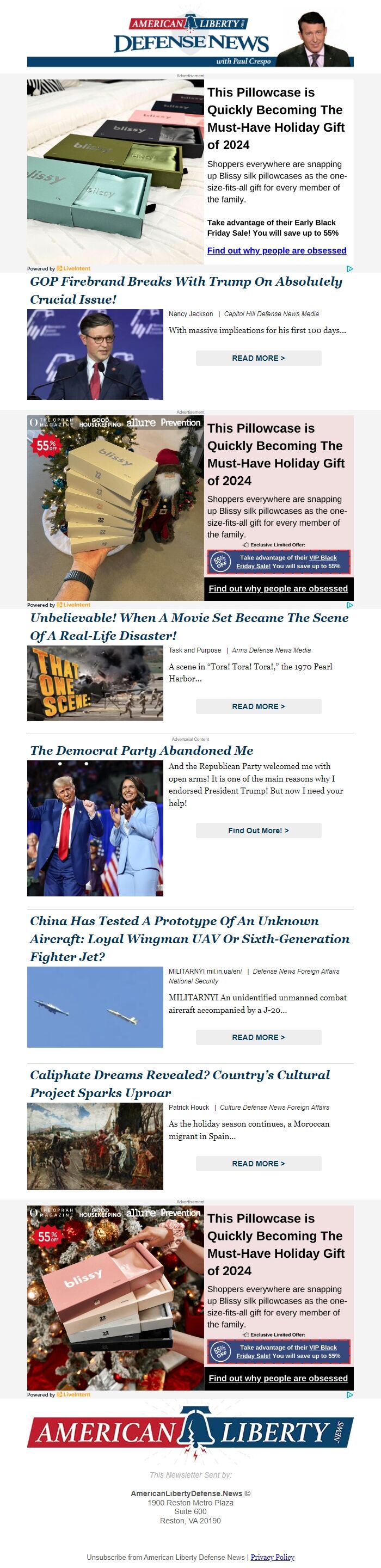Viewport: 381px width, 1568px height.
Task: Open the Trump rally photo thumbnail
Action: point(95,828)
